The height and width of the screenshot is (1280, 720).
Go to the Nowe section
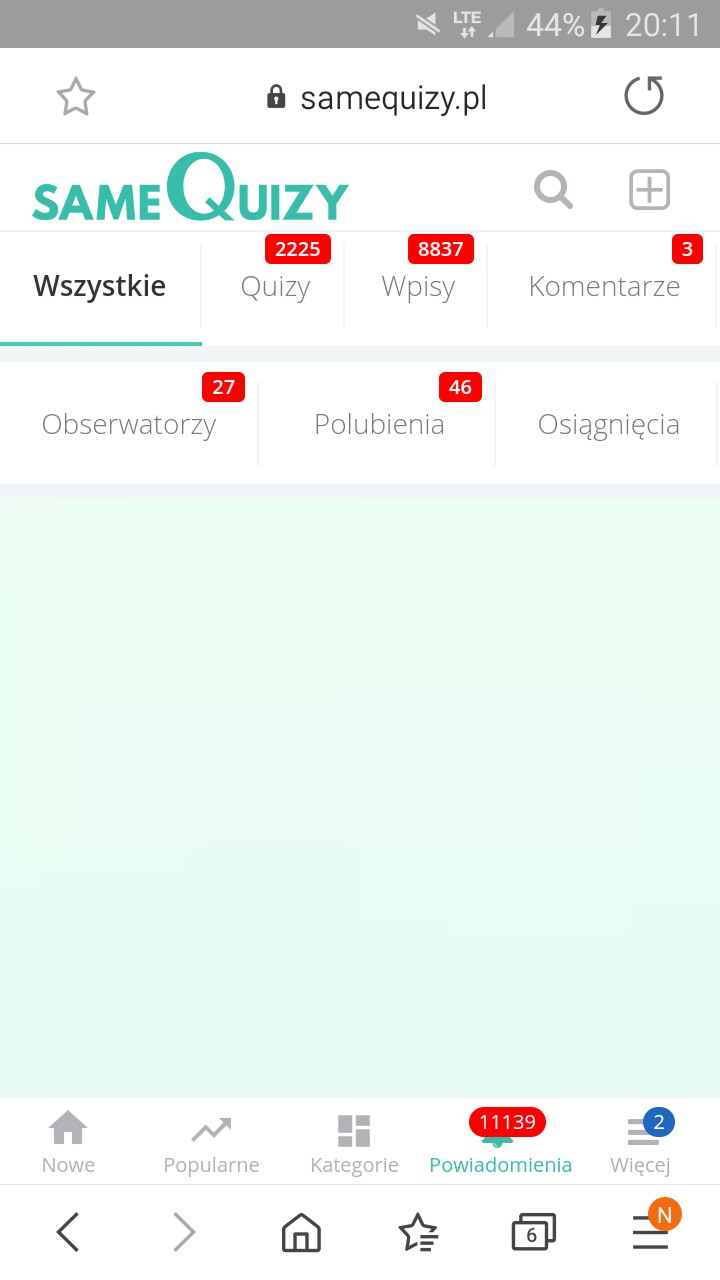68,1143
